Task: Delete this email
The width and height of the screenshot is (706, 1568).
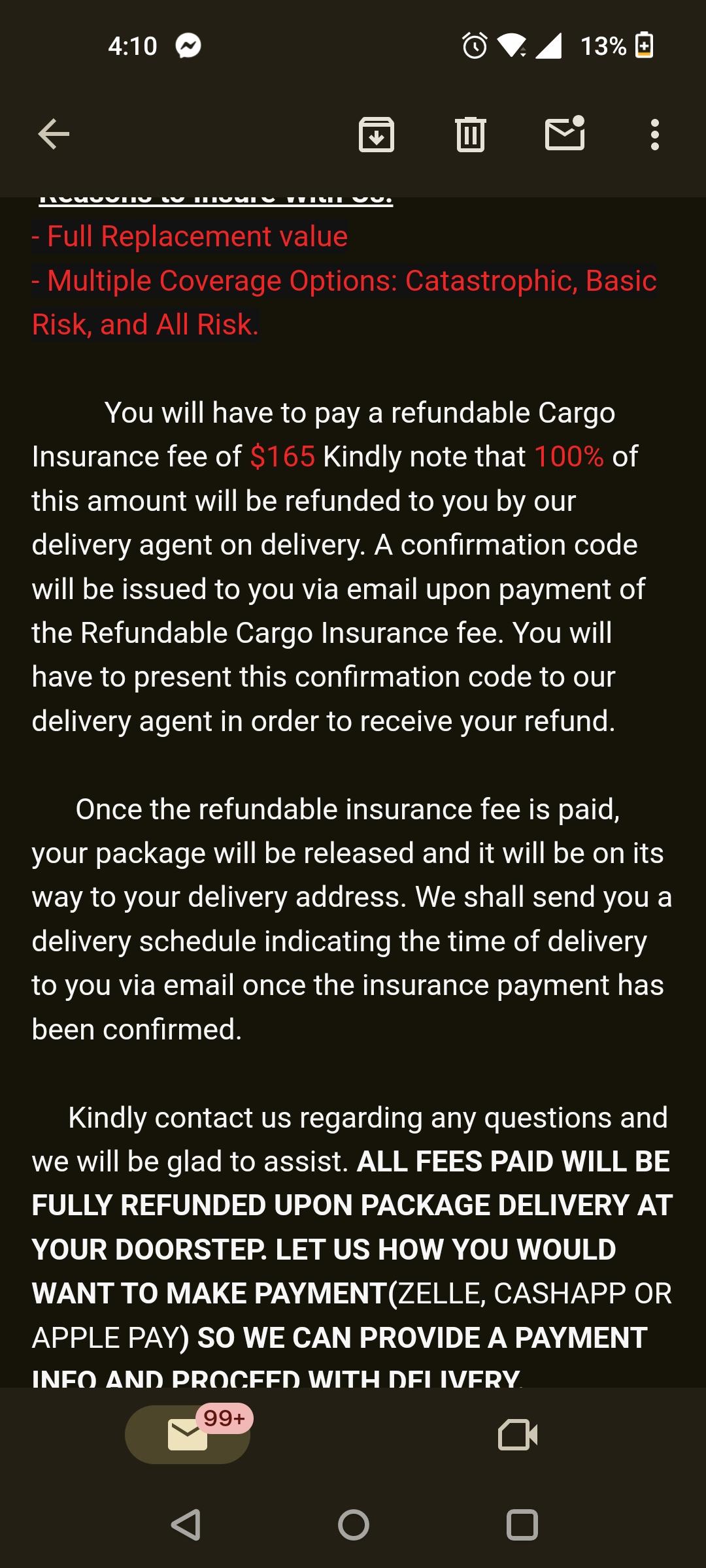Action: pos(470,135)
